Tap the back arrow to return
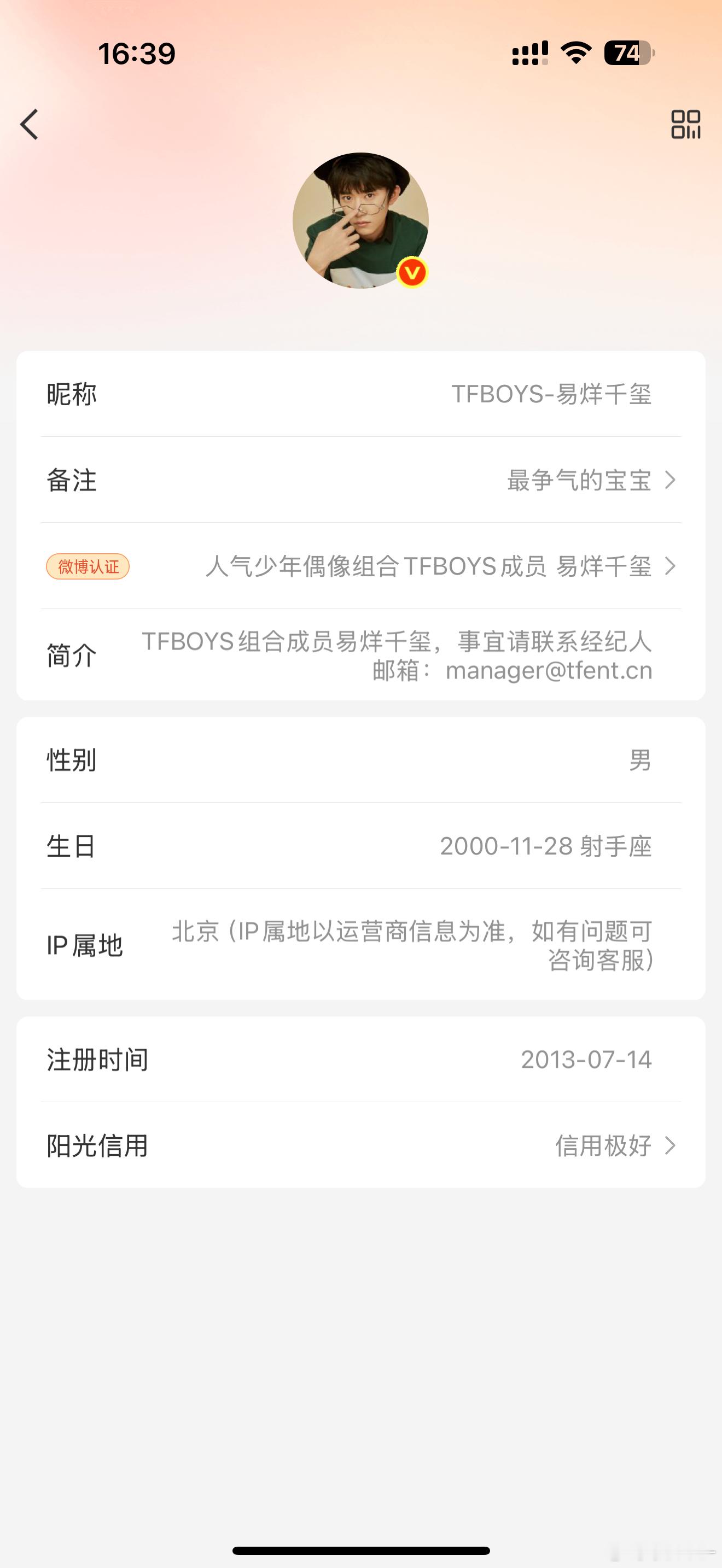Image resolution: width=722 pixels, height=1568 pixels. point(30,125)
